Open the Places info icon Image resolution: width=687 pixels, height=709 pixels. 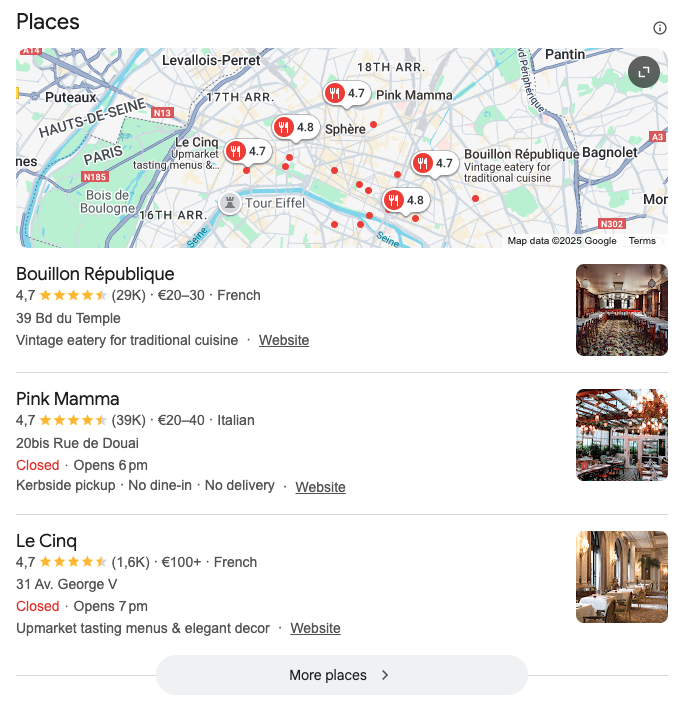660,28
